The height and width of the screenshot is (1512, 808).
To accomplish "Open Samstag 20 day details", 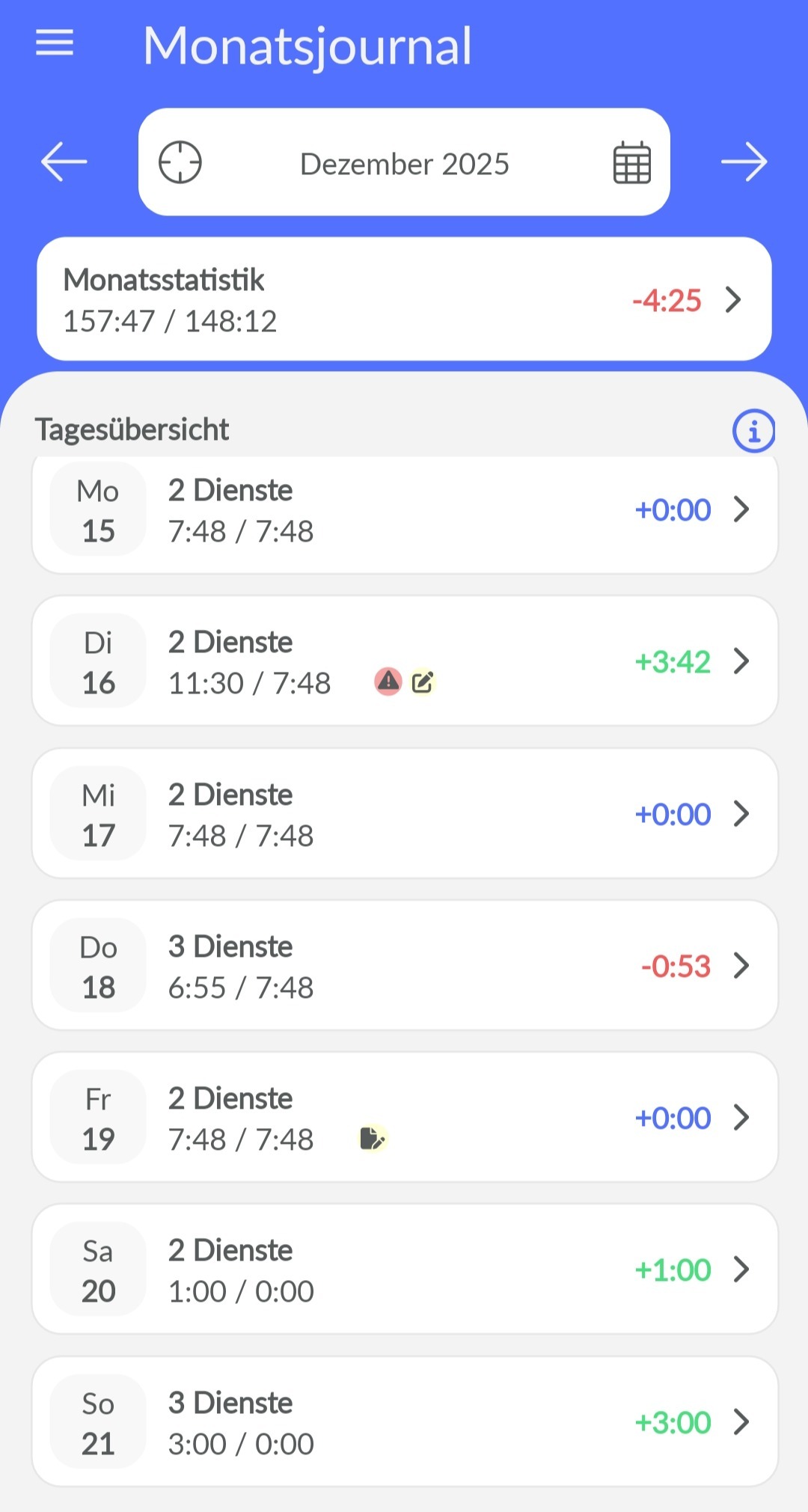I will [404, 1270].
